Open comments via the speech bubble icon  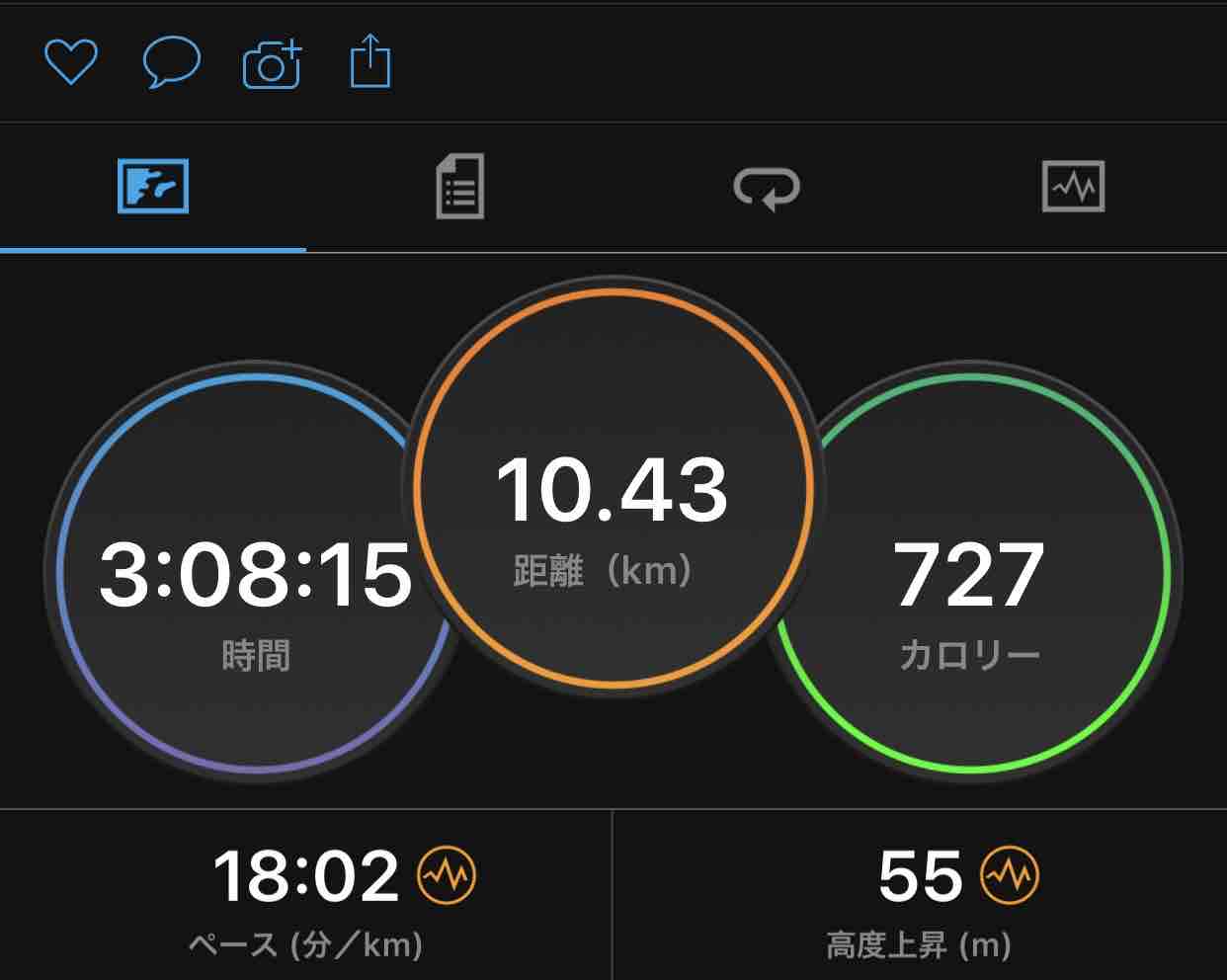(172, 63)
